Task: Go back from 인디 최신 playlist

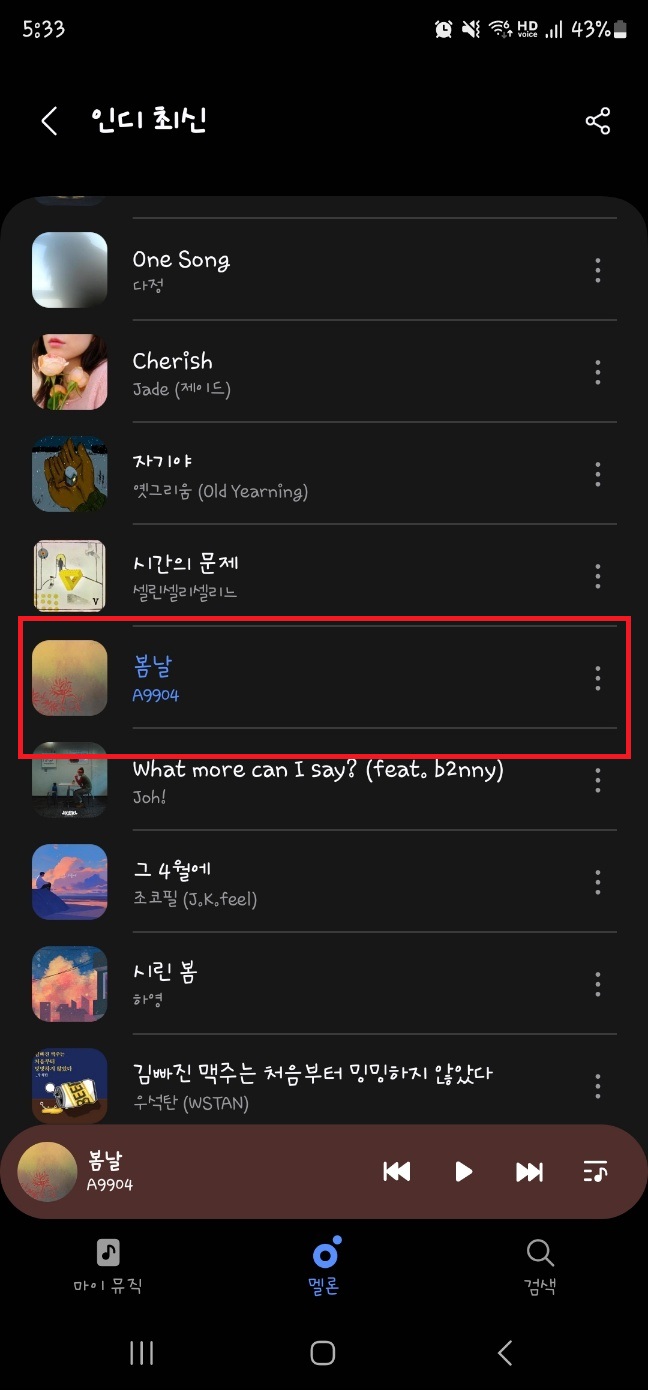Action: [49, 121]
